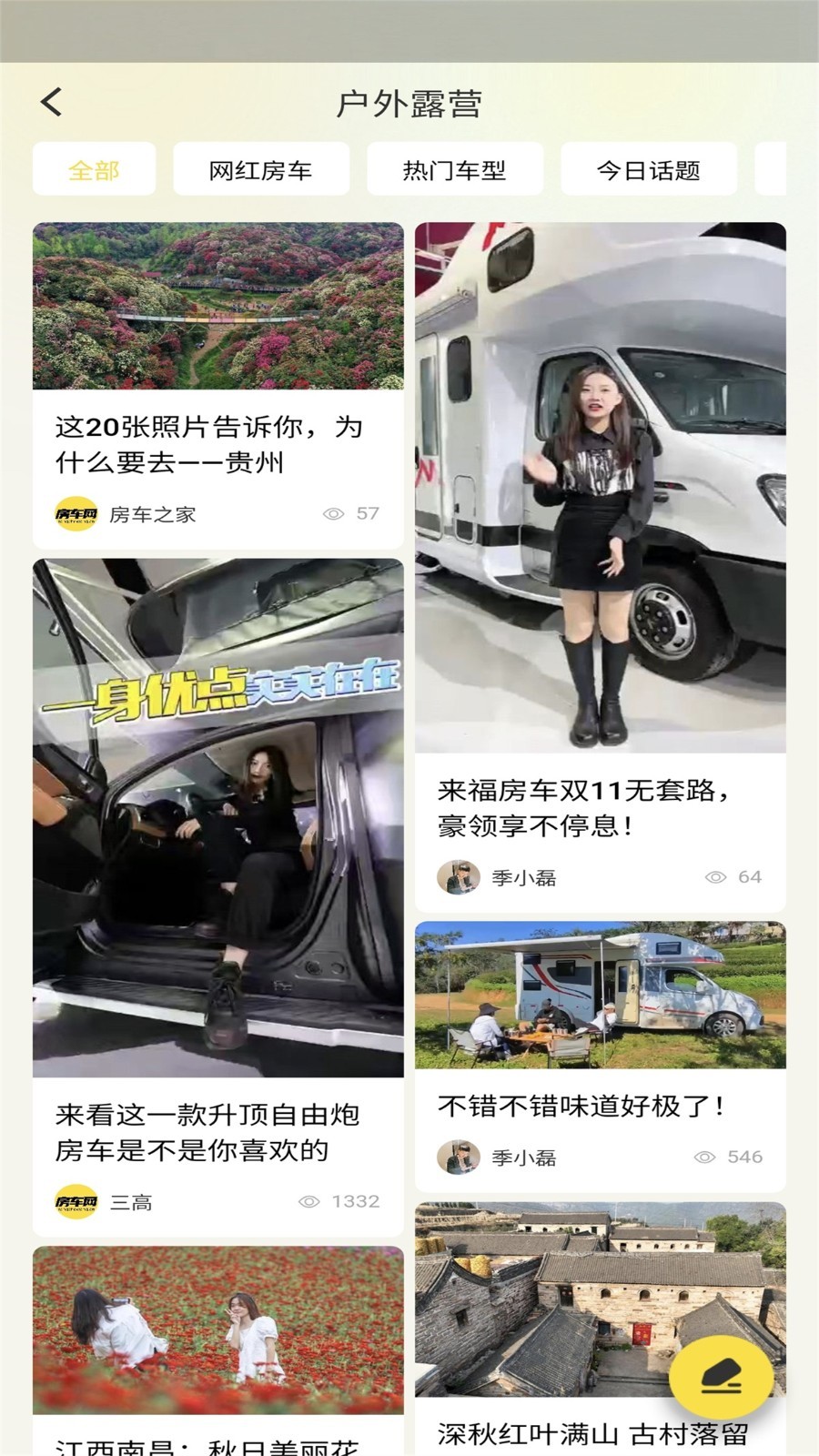Select the 全部 filter tab
The height and width of the screenshot is (1456, 819).
[x=93, y=168]
